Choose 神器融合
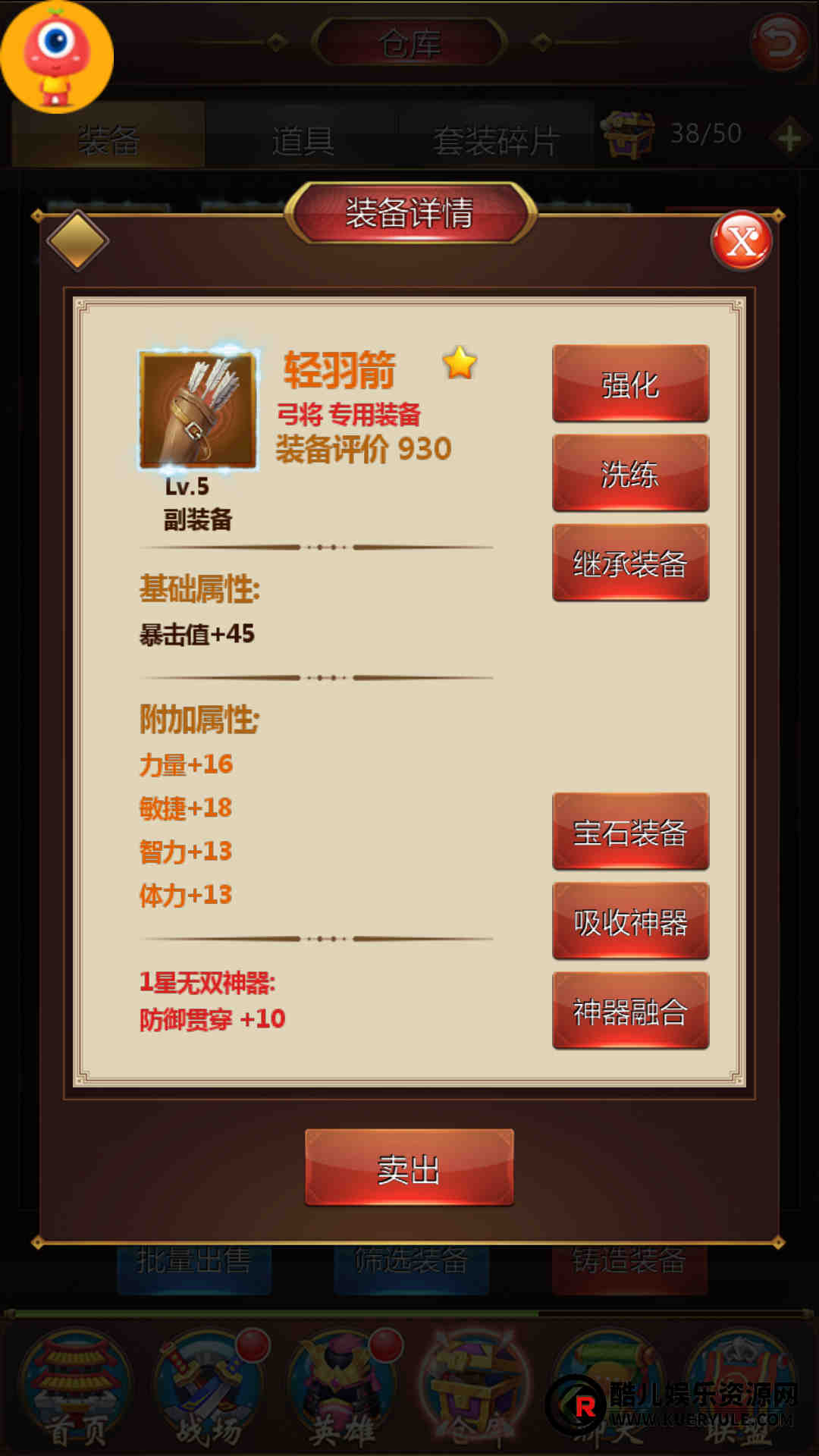Image resolution: width=819 pixels, height=1456 pixels. point(630,1011)
